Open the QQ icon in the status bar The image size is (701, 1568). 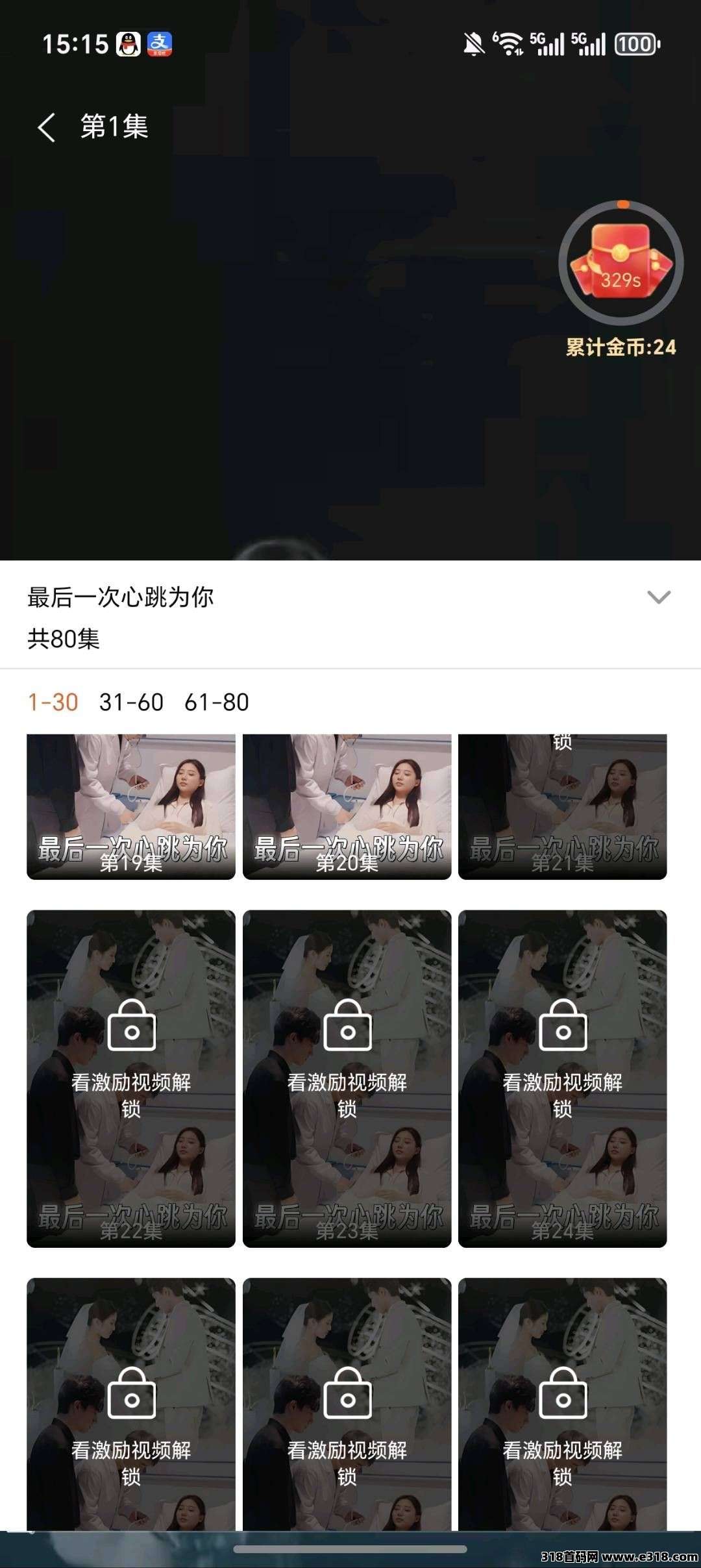point(129,44)
